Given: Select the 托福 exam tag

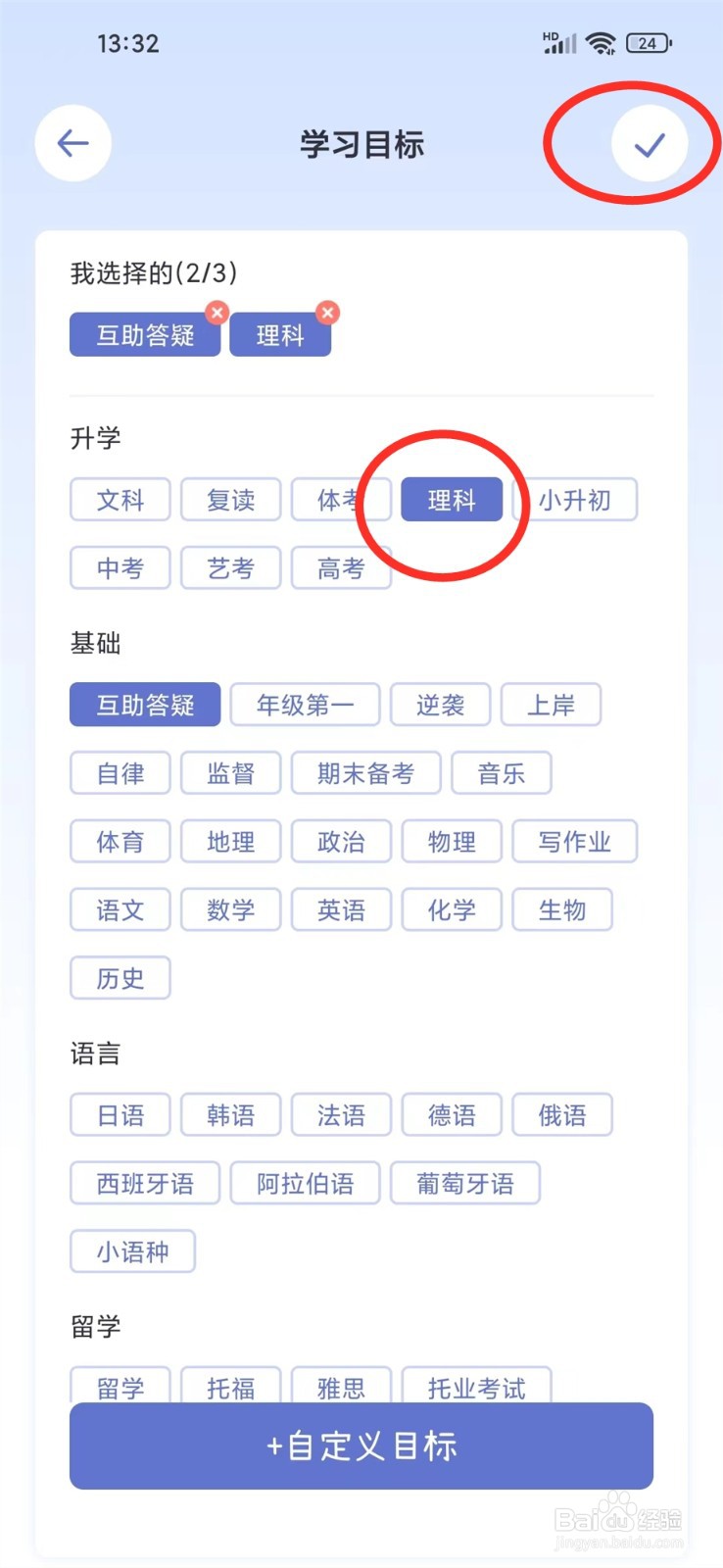Looking at the screenshot, I should point(230,1387).
